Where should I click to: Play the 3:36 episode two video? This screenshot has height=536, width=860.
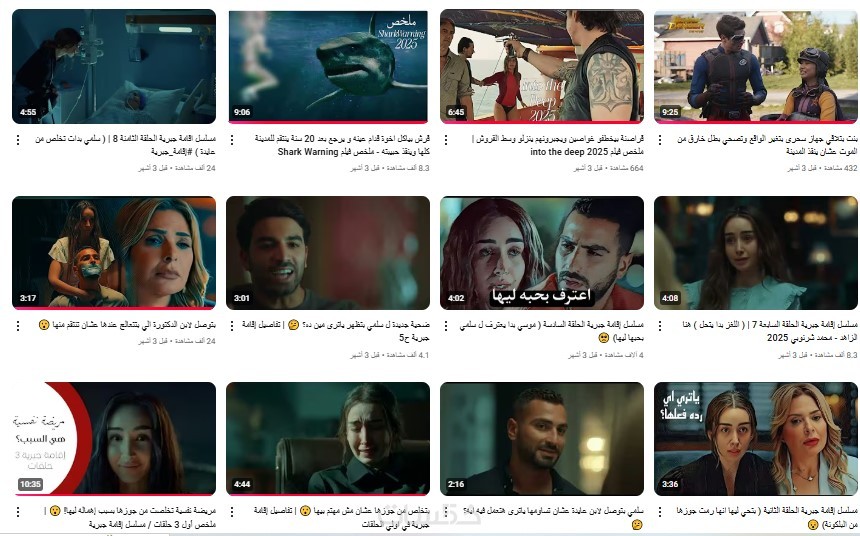pyautogui.click(x=756, y=438)
